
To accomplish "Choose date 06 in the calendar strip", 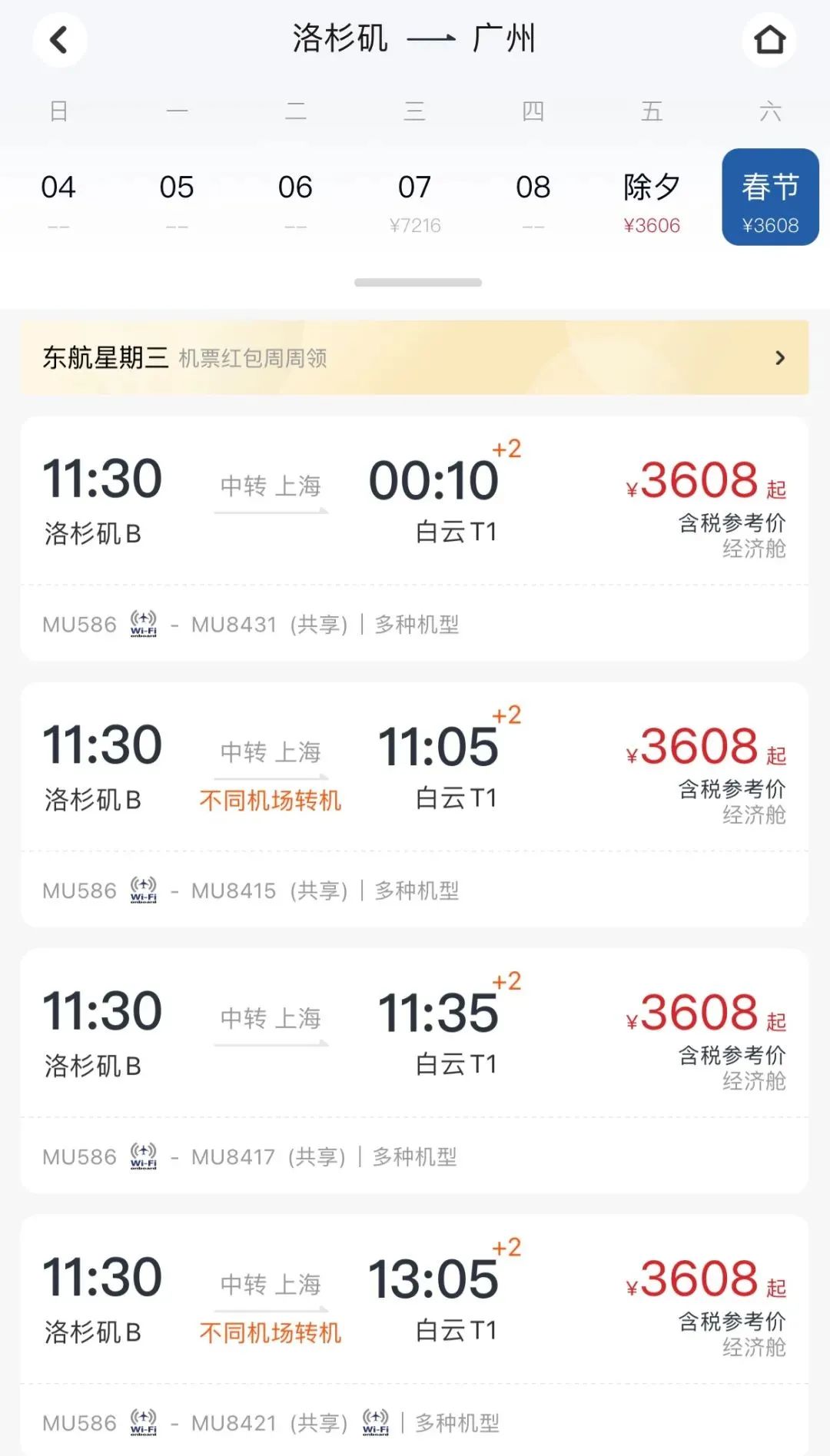I will [x=295, y=202].
